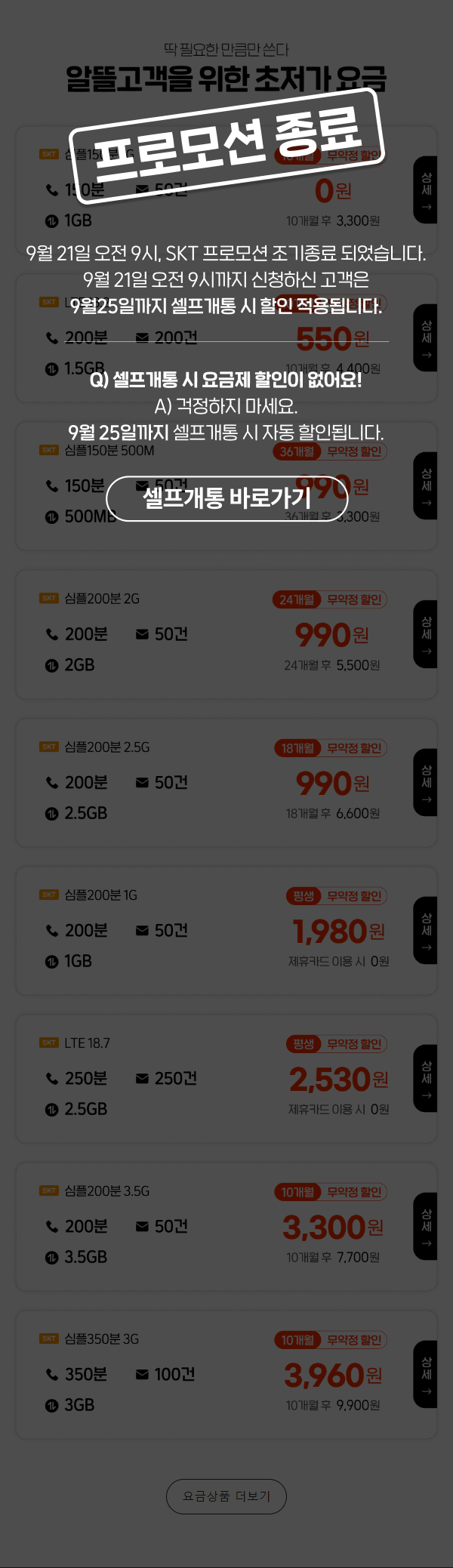View 상세 of LTE 18.7 plan
Image resolution: width=453 pixels, height=1568 pixels.
point(426,1078)
